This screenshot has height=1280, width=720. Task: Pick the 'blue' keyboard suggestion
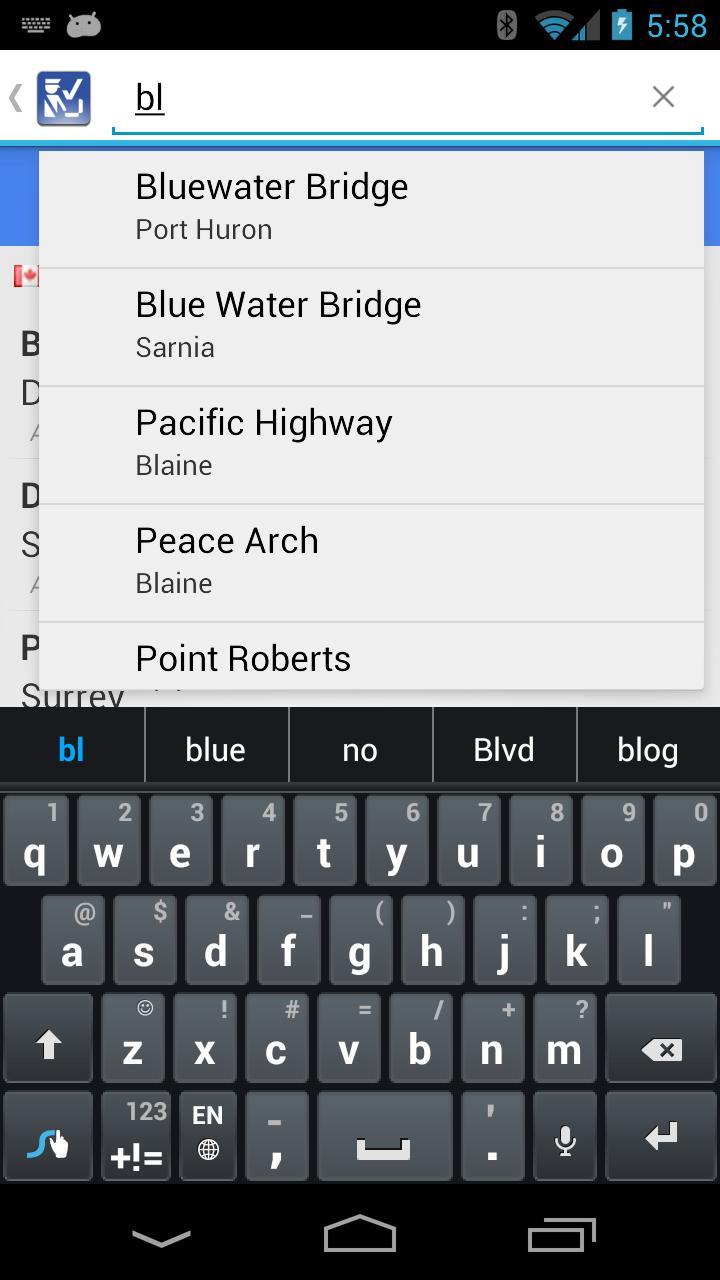tap(216, 750)
